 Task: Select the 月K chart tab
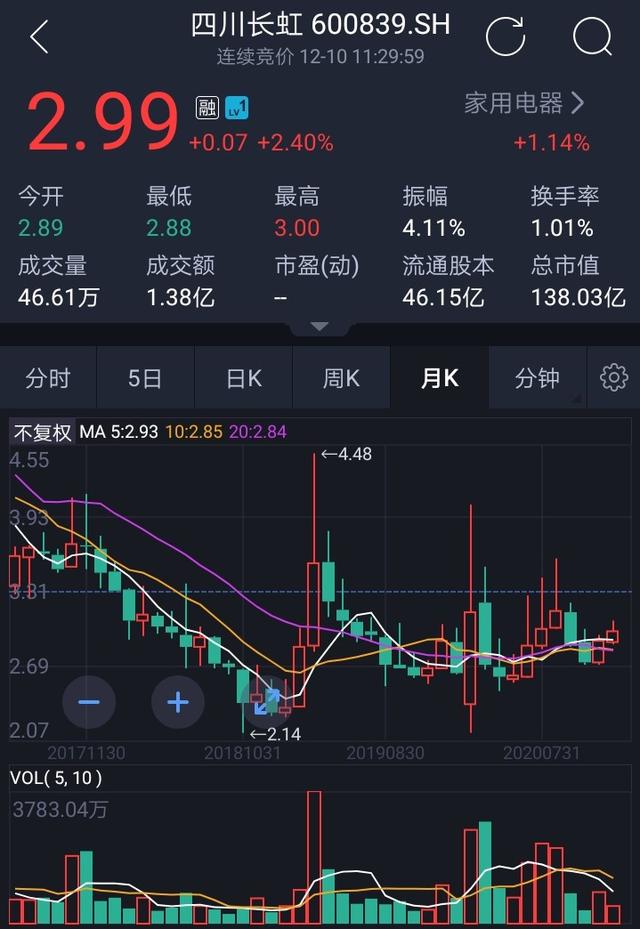tap(439, 378)
